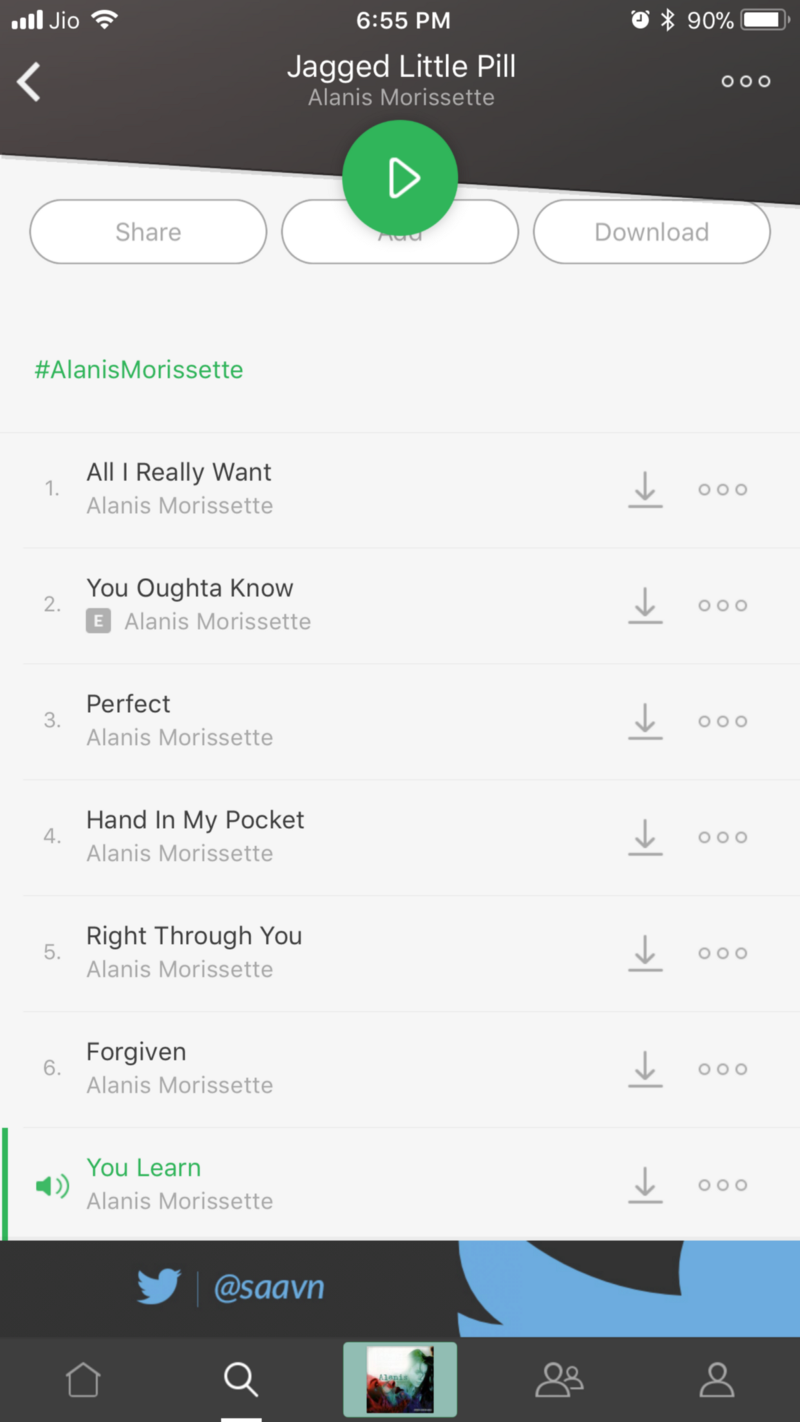
Task: Play the Jagged Little Pill album
Action: click(x=400, y=178)
